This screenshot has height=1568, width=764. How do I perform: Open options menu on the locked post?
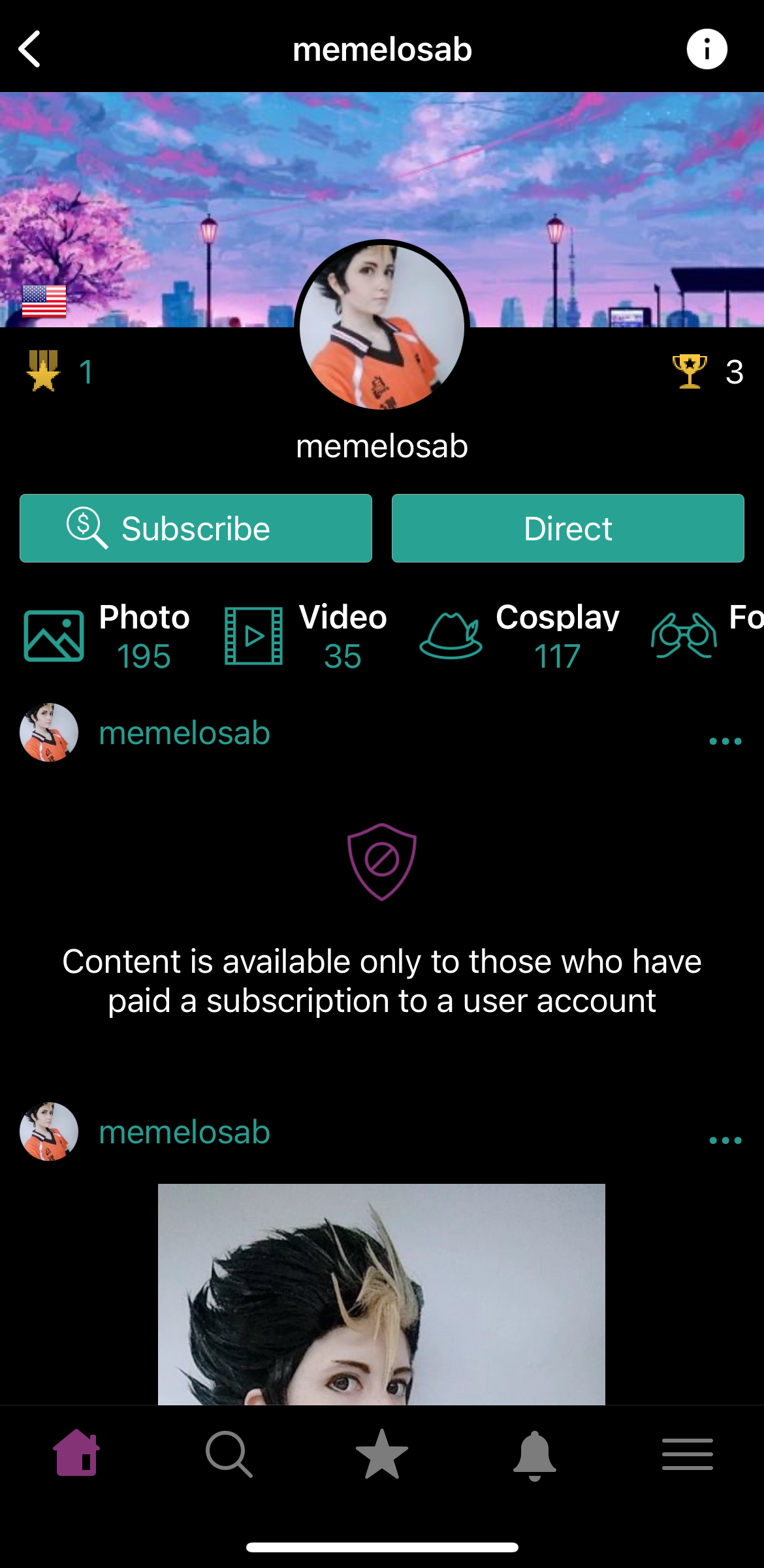(x=725, y=741)
